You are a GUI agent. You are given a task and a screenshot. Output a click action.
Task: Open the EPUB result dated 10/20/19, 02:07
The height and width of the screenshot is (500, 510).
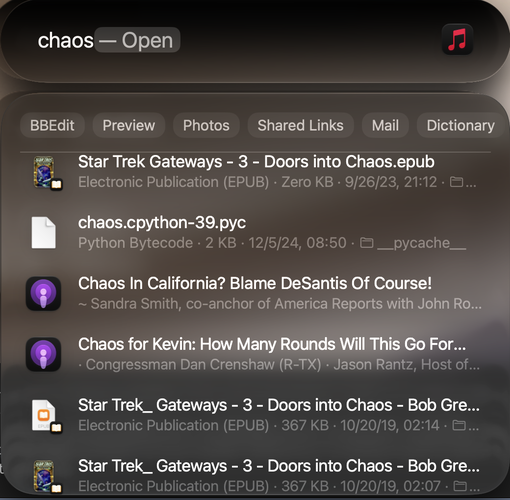click(x=255, y=476)
